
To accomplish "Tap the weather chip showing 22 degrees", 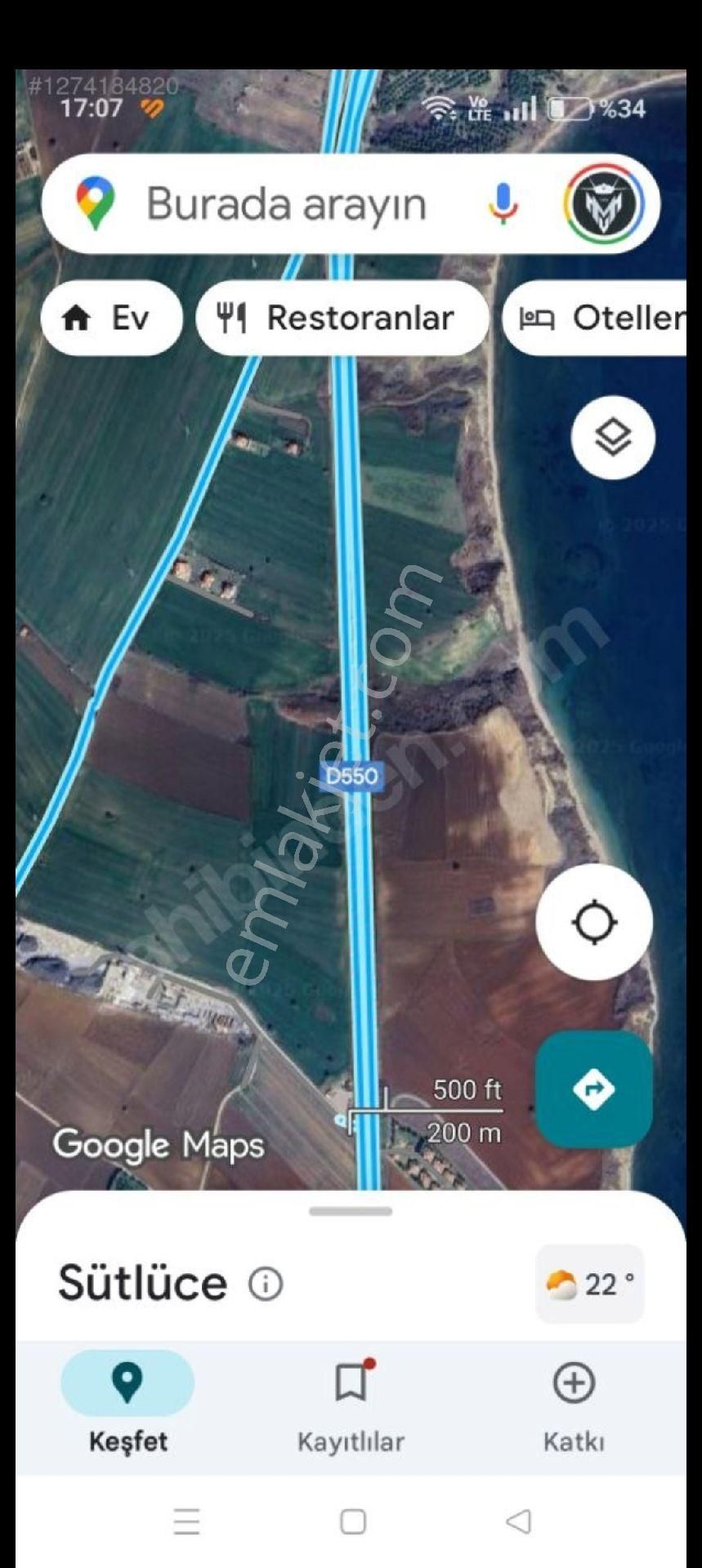I will point(590,1282).
